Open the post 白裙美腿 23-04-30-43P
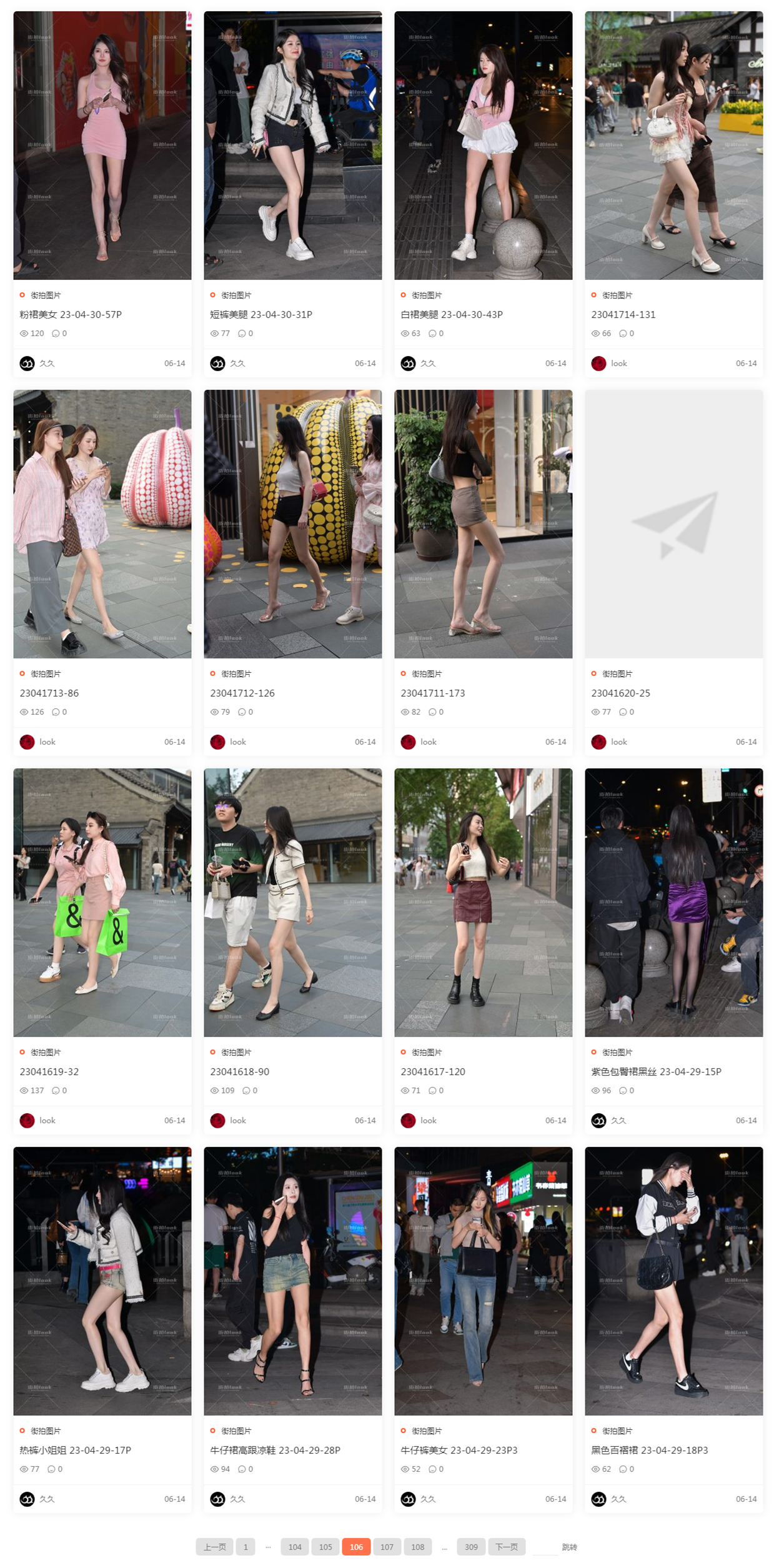Image resolution: width=784 pixels, height=1568 pixels. [452, 314]
